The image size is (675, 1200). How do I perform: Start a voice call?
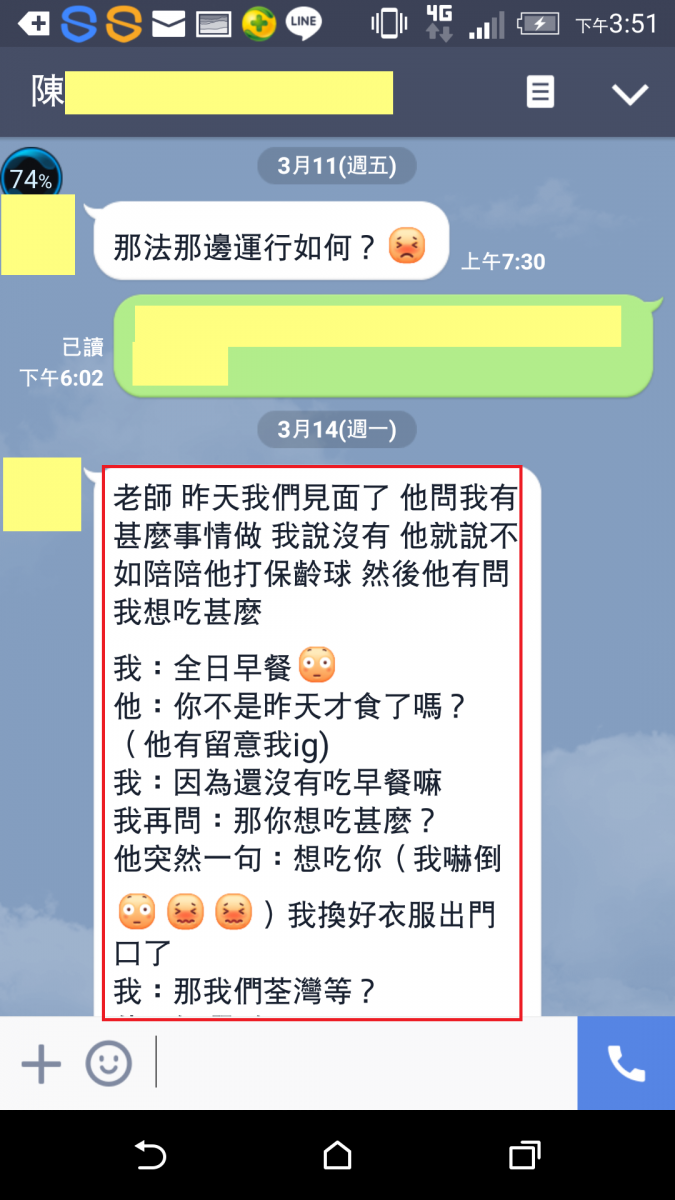(x=626, y=1065)
